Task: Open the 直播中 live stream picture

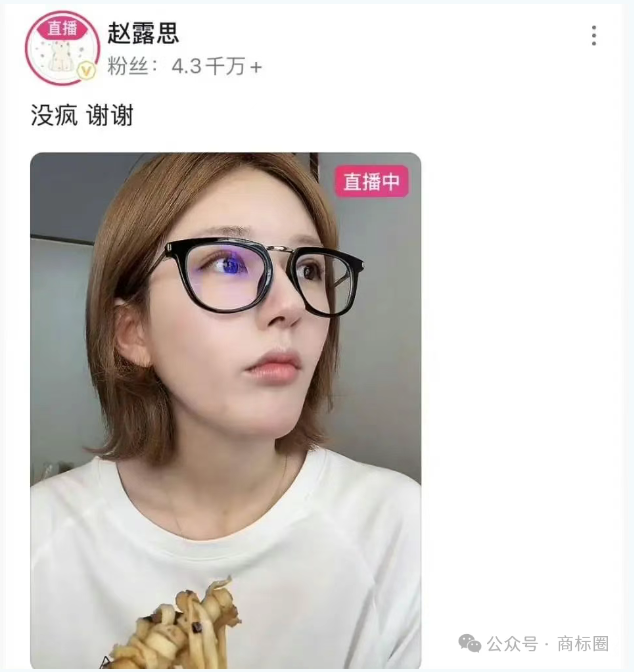Action: click(x=225, y=410)
